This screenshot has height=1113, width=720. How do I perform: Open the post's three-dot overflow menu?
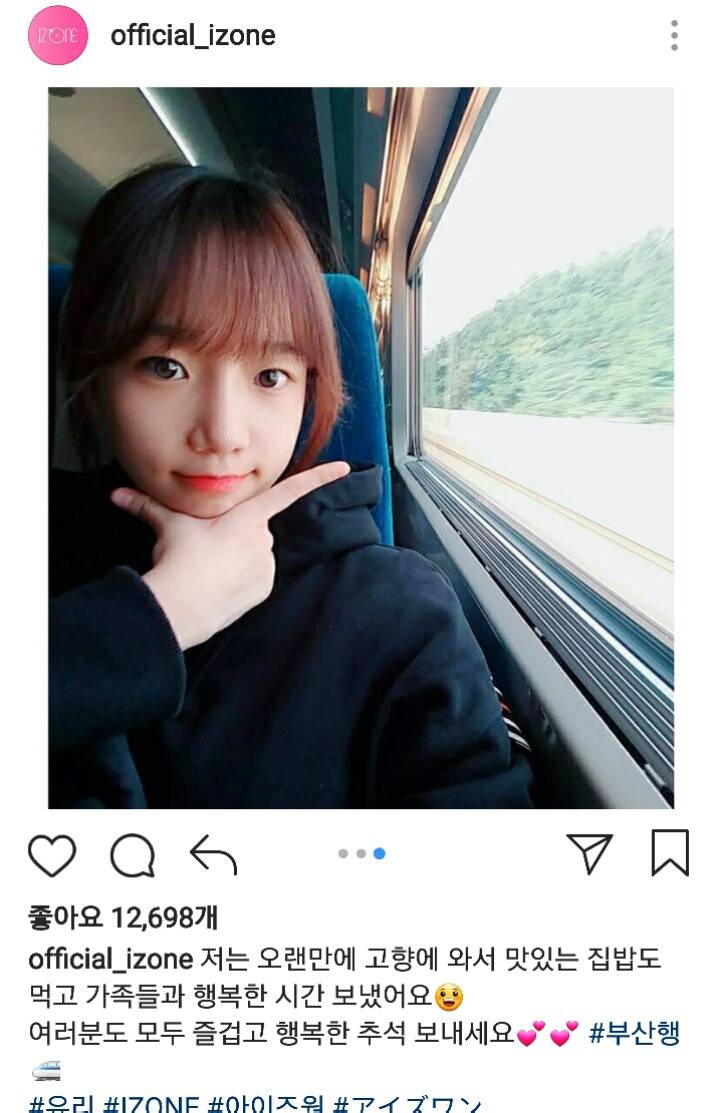pyautogui.click(x=675, y=36)
